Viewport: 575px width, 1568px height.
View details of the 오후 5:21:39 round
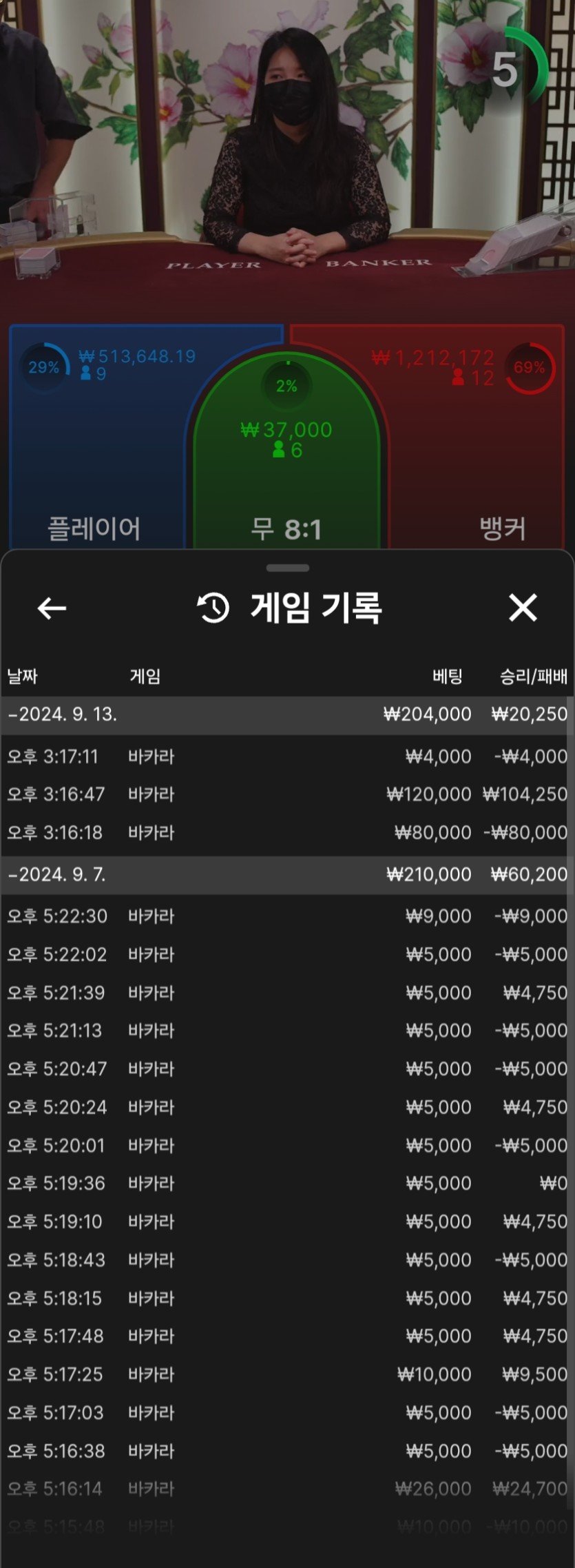287,993
